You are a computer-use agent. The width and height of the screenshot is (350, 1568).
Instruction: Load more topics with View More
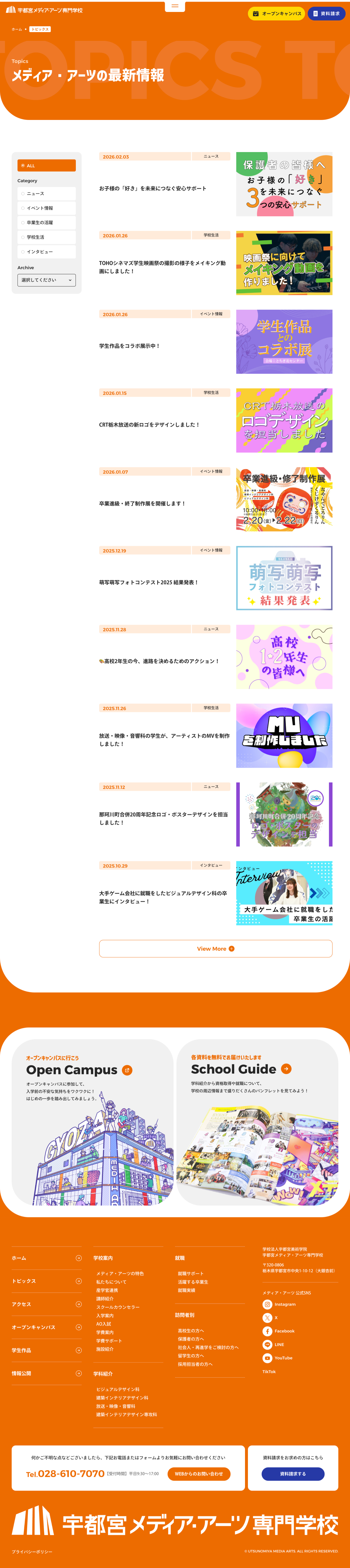(x=216, y=948)
